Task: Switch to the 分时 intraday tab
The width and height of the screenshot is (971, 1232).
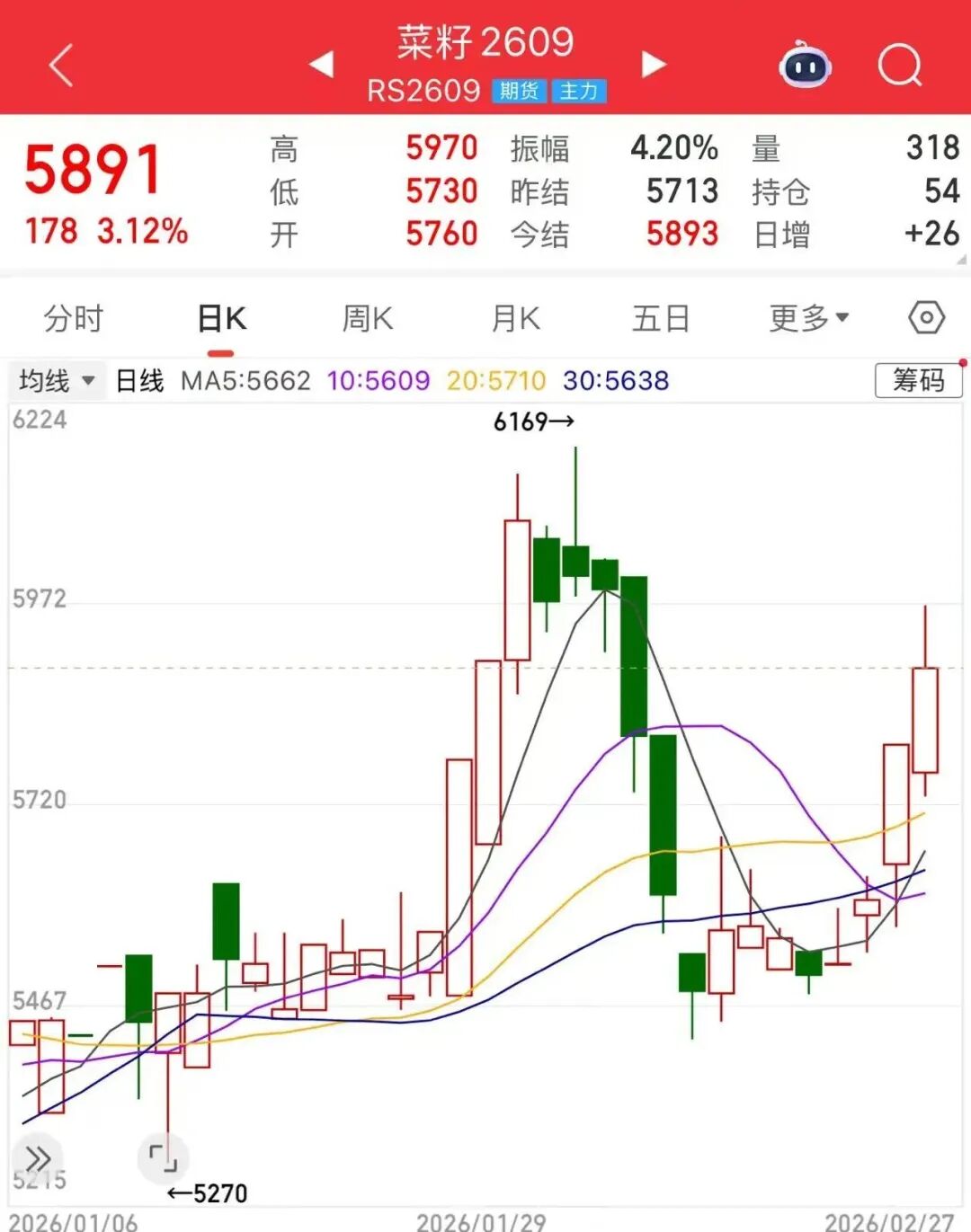Action: [x=73, y=317]
